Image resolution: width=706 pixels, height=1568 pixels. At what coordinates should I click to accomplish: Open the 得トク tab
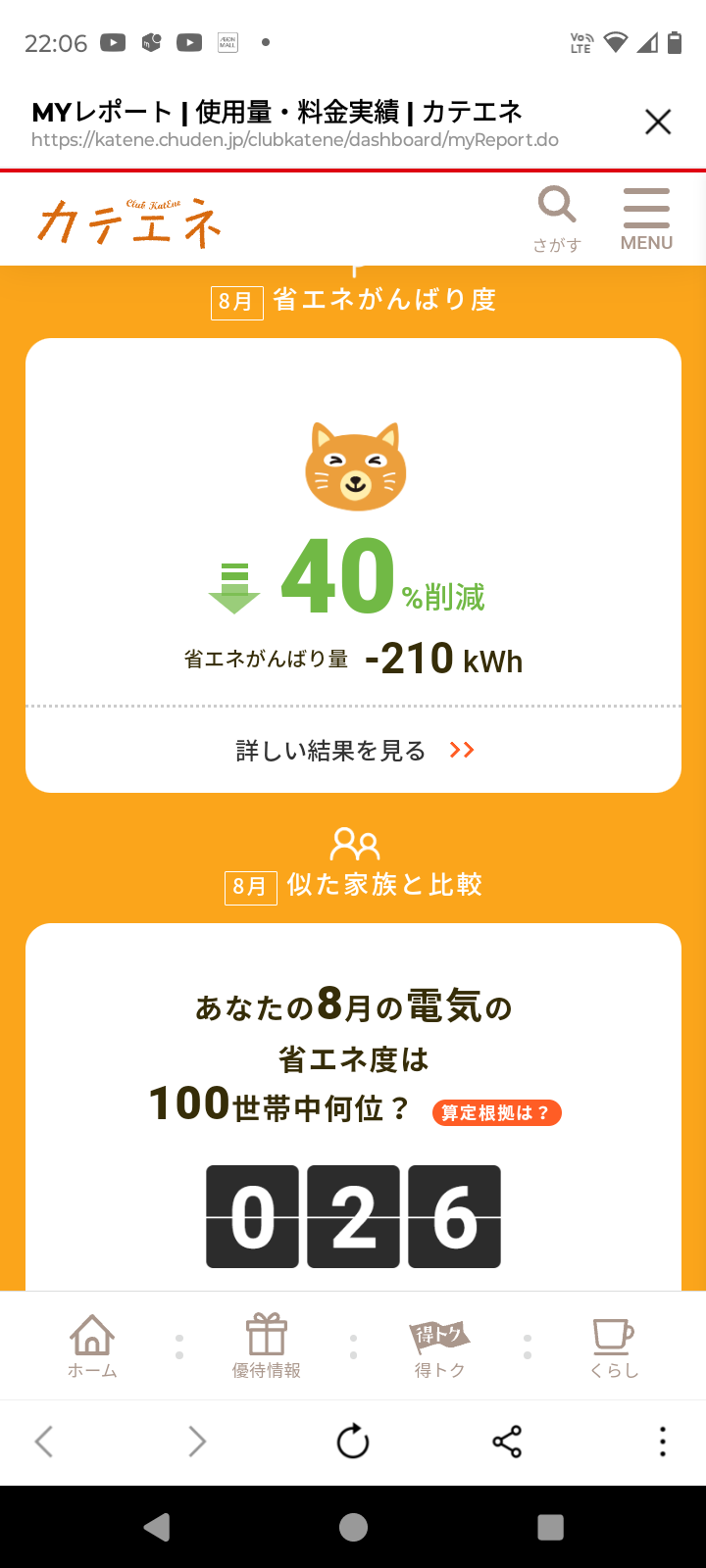pyautogui.click(x=439, y=1346)
